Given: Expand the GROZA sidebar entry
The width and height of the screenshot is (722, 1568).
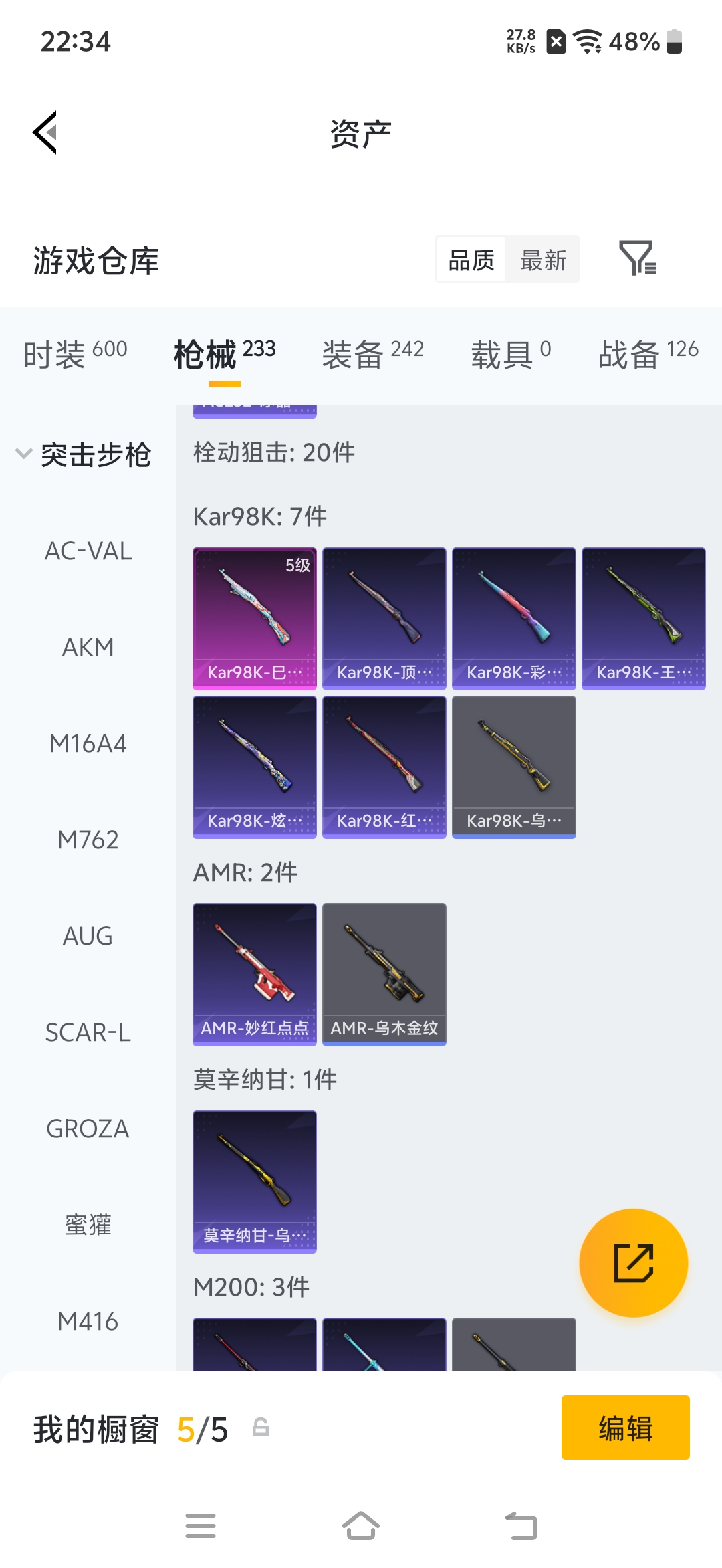Looking at the screenshot, I should pyautogui.click(x=87, y=1129).
